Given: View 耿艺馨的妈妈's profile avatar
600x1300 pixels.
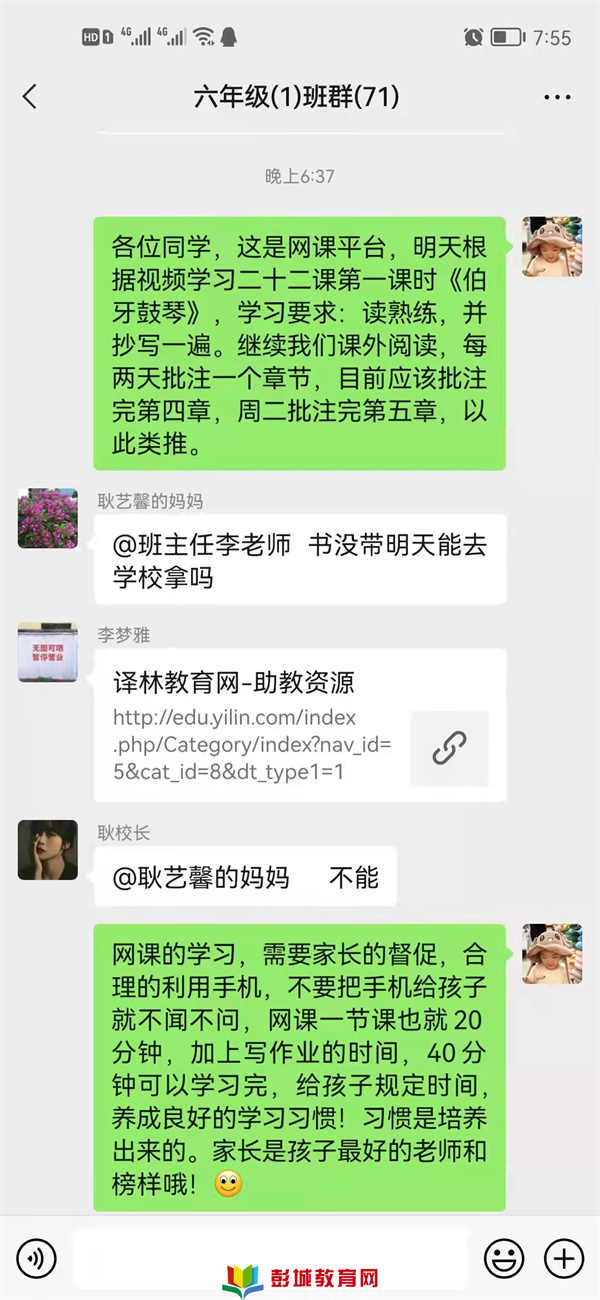Looking at the screenshot, I should [x=47, y=518].
